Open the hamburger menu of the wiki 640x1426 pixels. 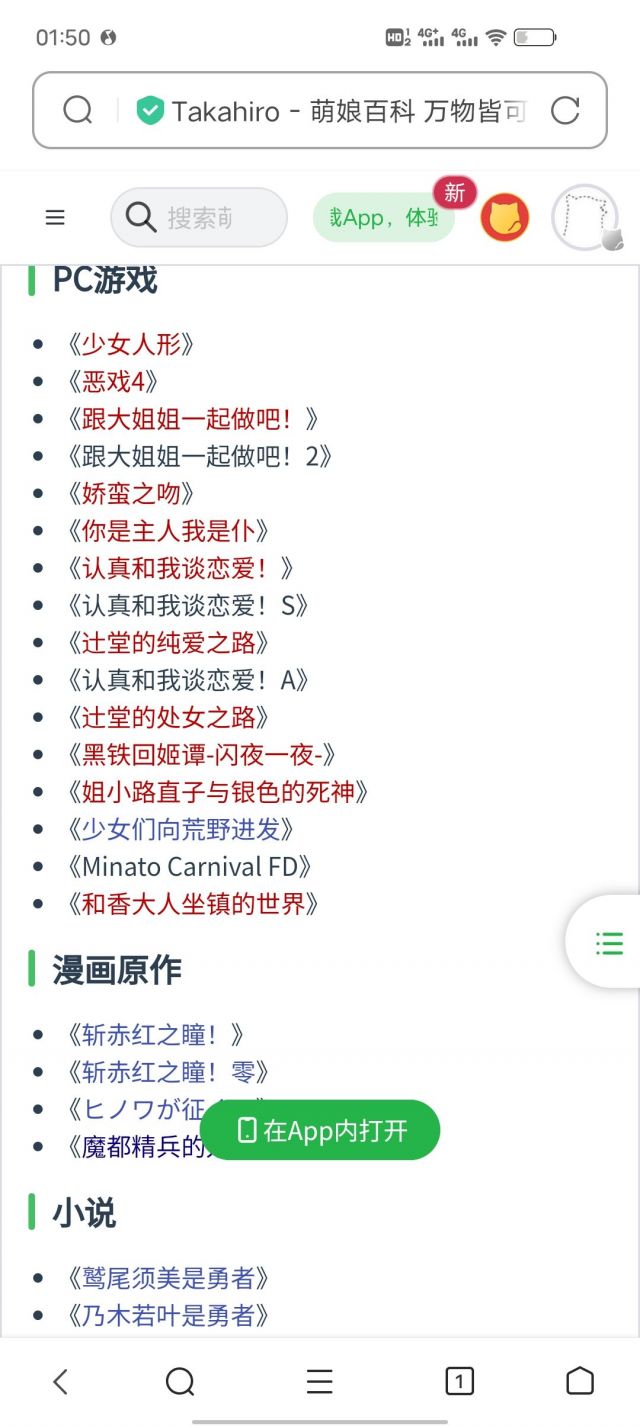point(56,217)
